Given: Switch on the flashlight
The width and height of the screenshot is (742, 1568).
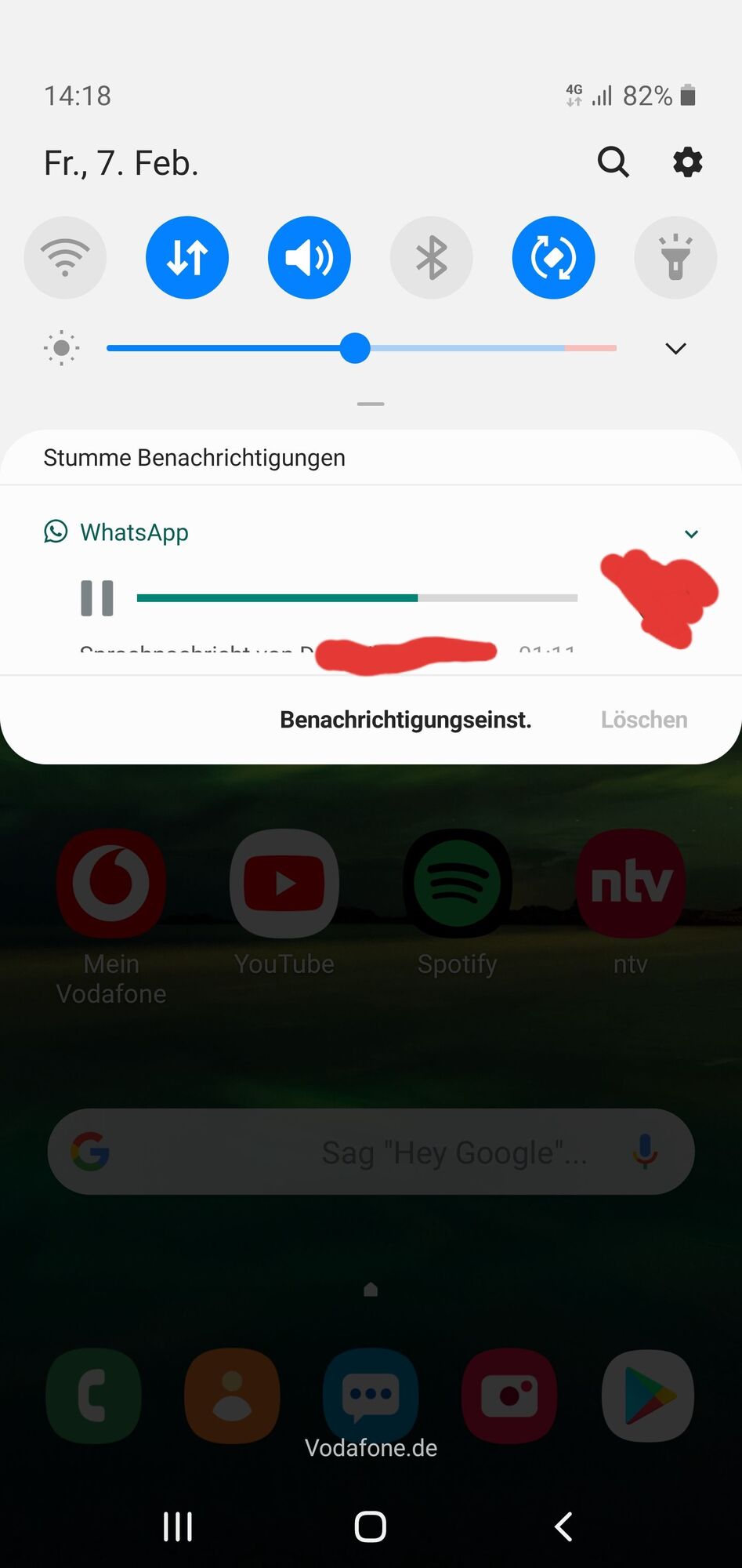Looking at the screenshot, I should [675, 257].
